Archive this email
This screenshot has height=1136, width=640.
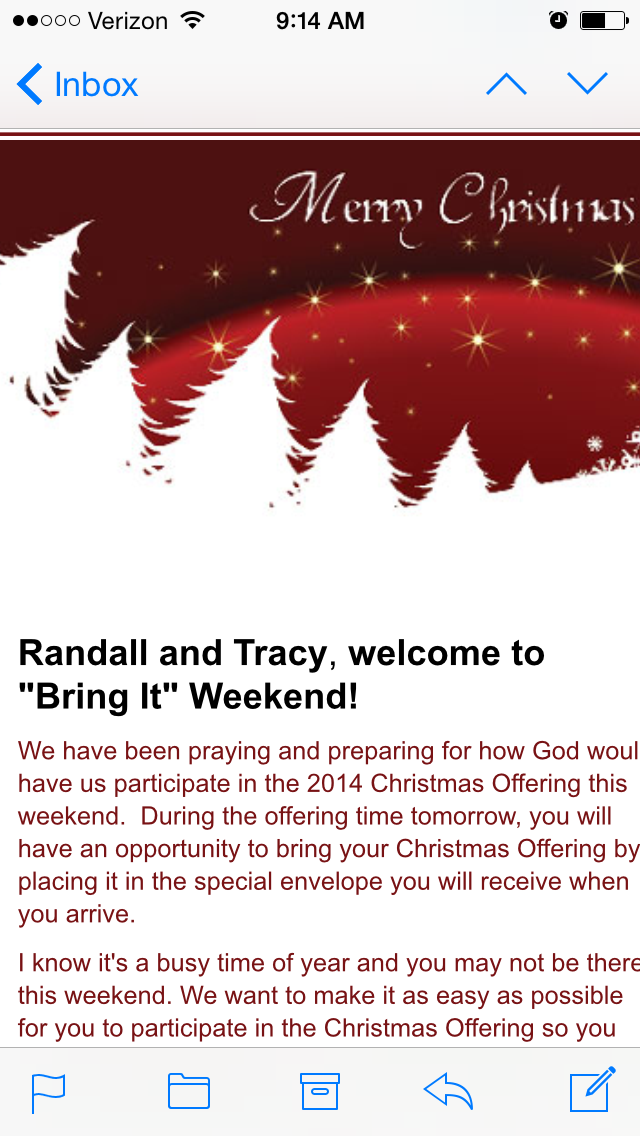point(320,1092)
